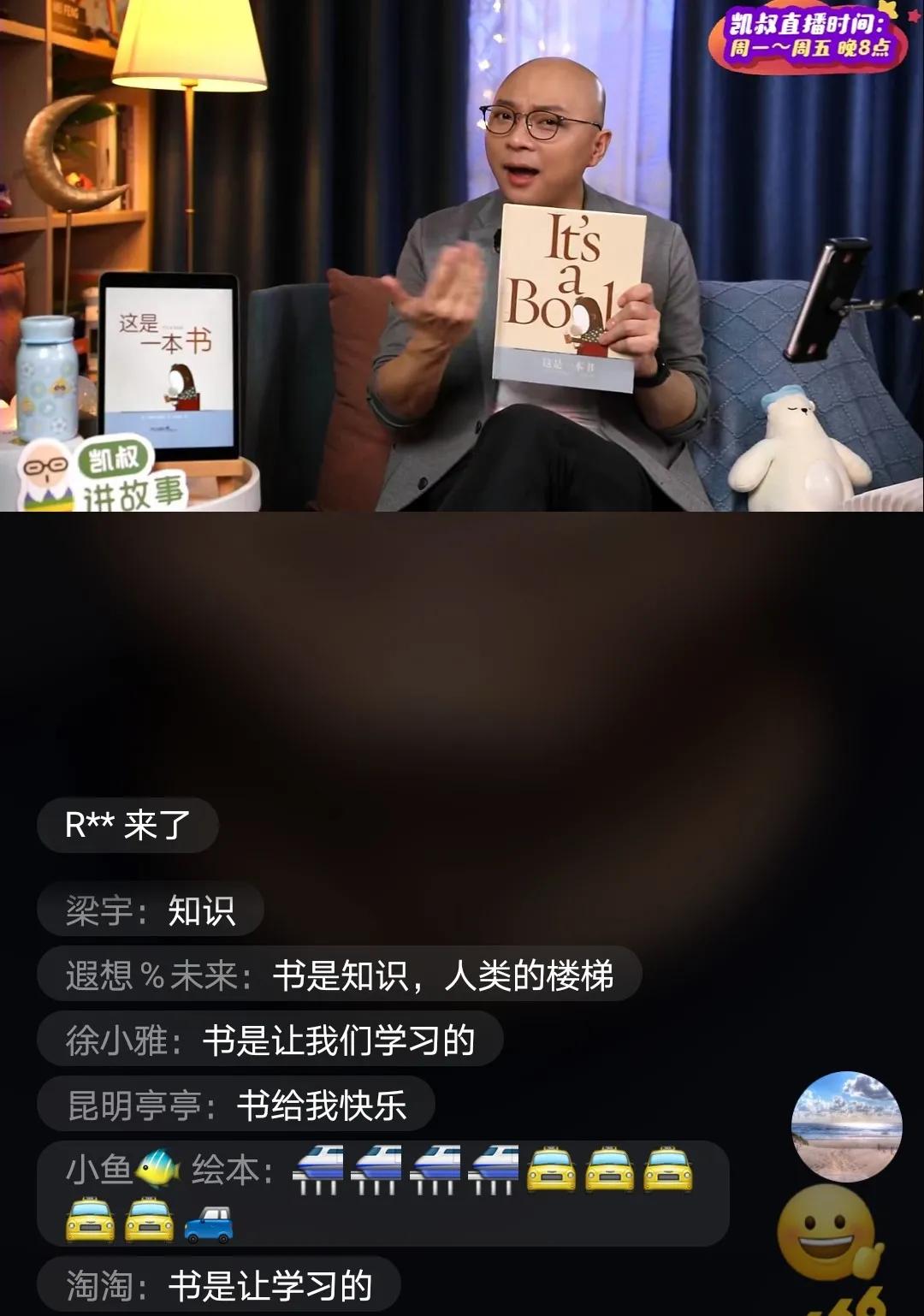Tap the live video area to pause playback
The height and width of the screenshot is (1316, 924).
tap(462, 257)
